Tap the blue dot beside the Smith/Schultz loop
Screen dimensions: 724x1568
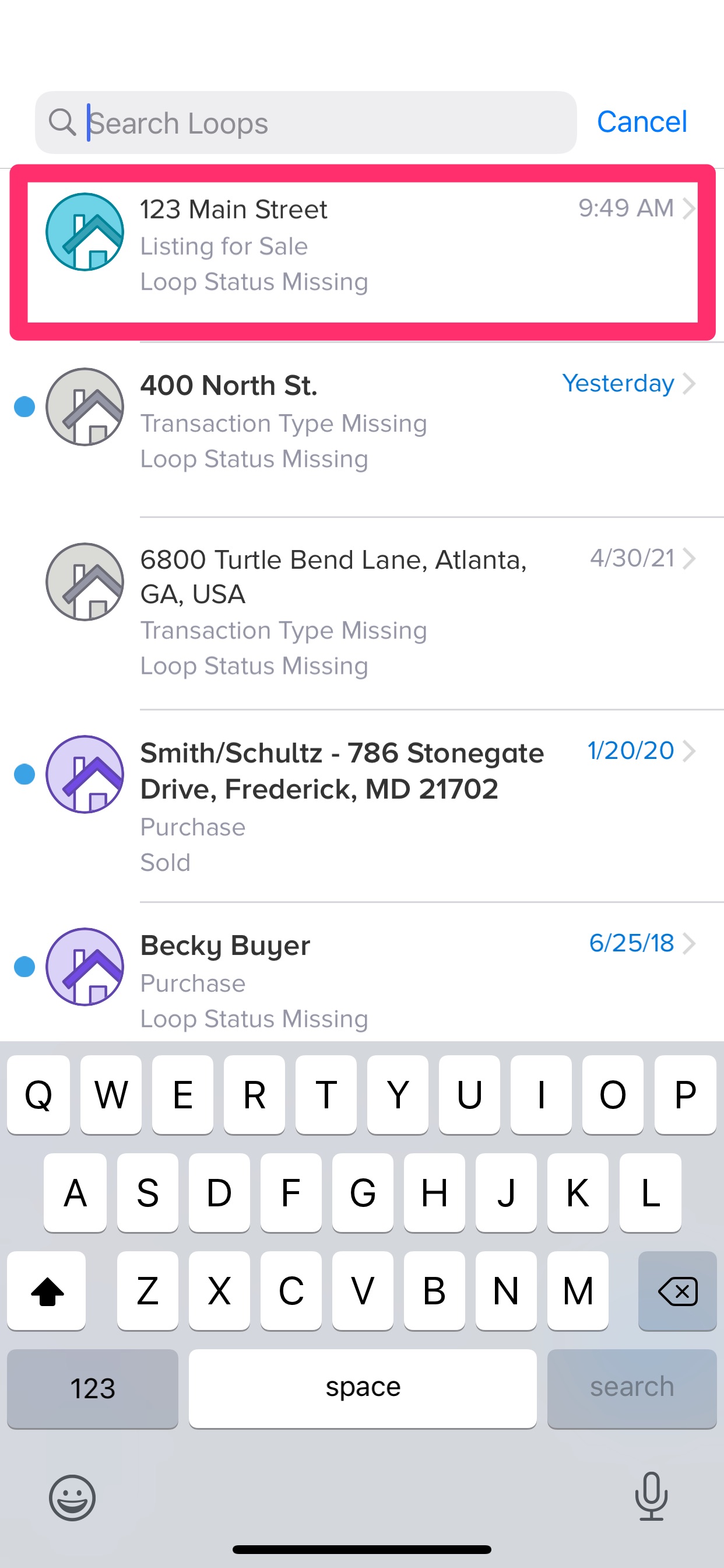(x=25, y=774)
